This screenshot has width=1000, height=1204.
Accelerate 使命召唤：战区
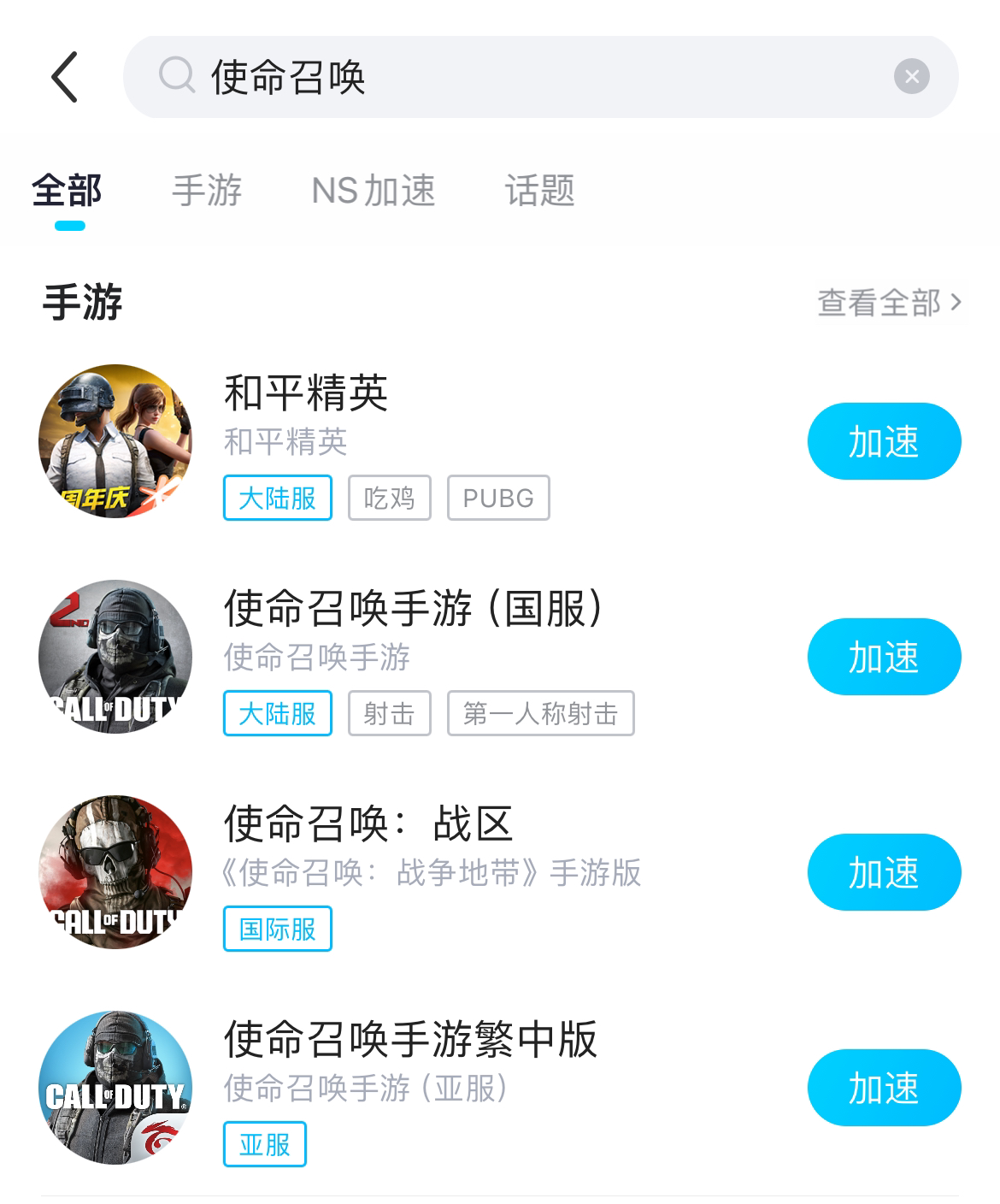[884, 872]
